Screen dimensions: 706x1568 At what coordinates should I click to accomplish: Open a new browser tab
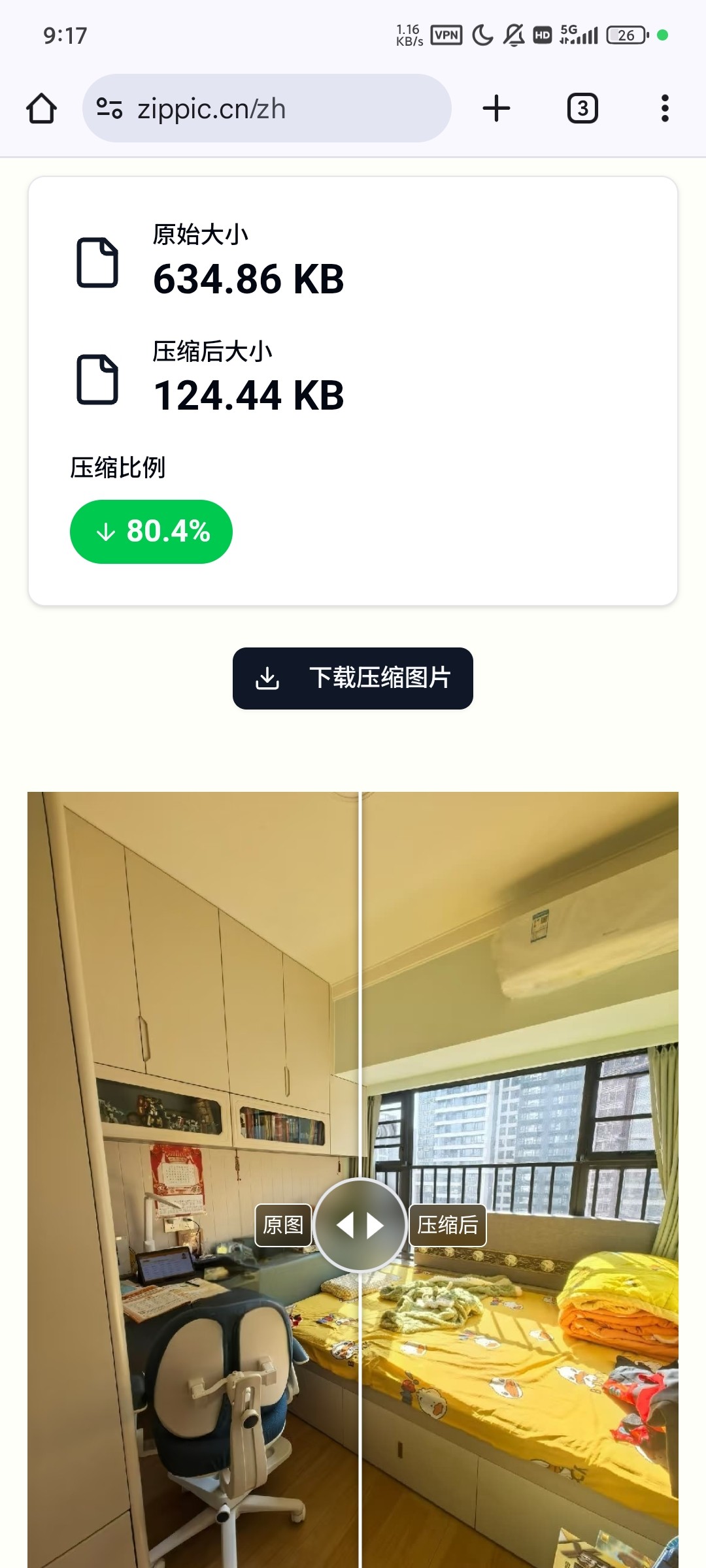(x=496, y=108)
